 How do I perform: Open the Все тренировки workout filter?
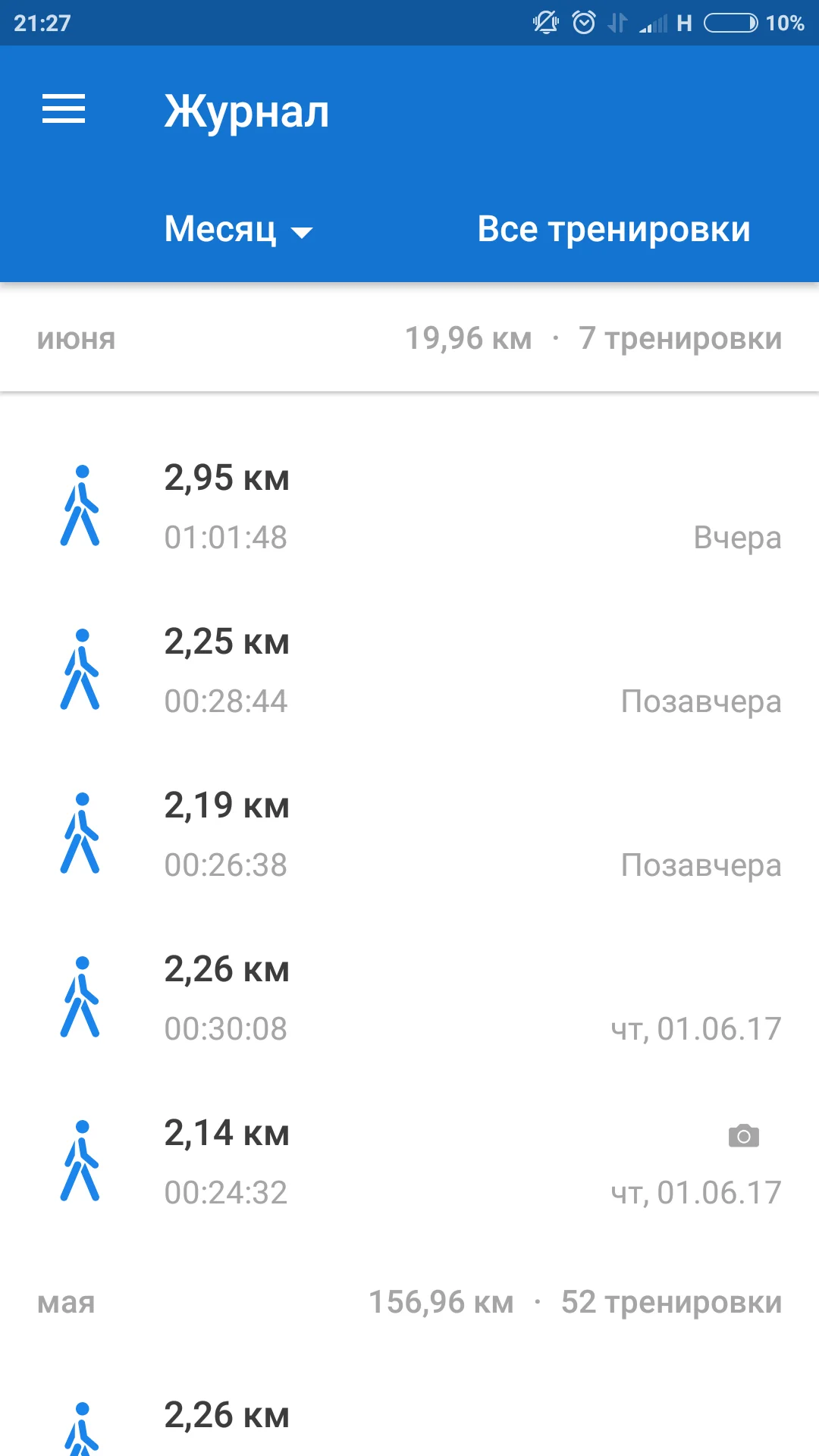click(x=613, y=229)
